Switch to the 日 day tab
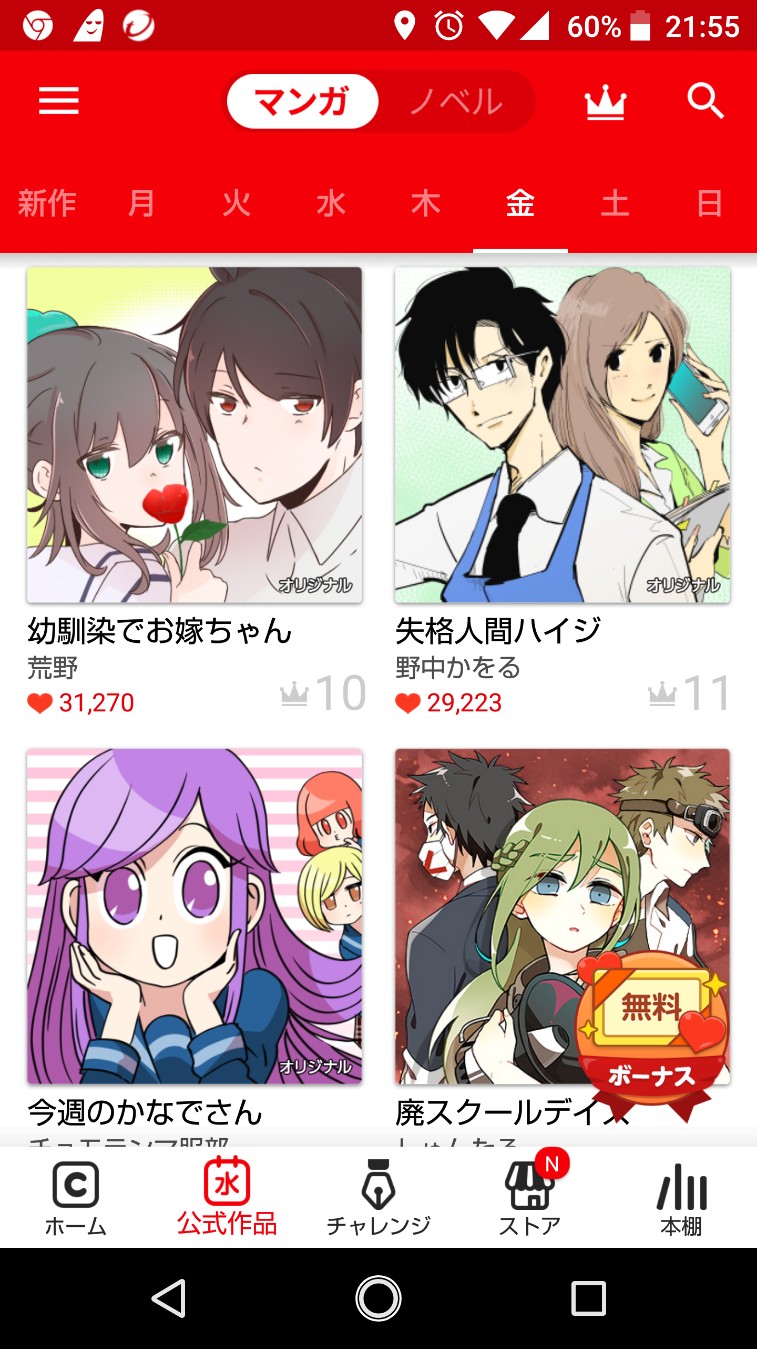The height and width of the screenshot is (1349, 757). 709,204
